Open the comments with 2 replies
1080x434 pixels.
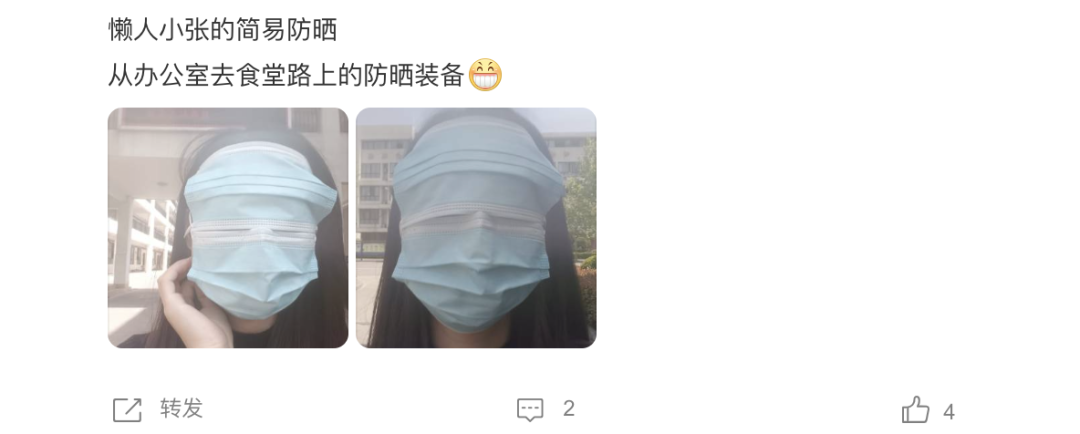544,408
